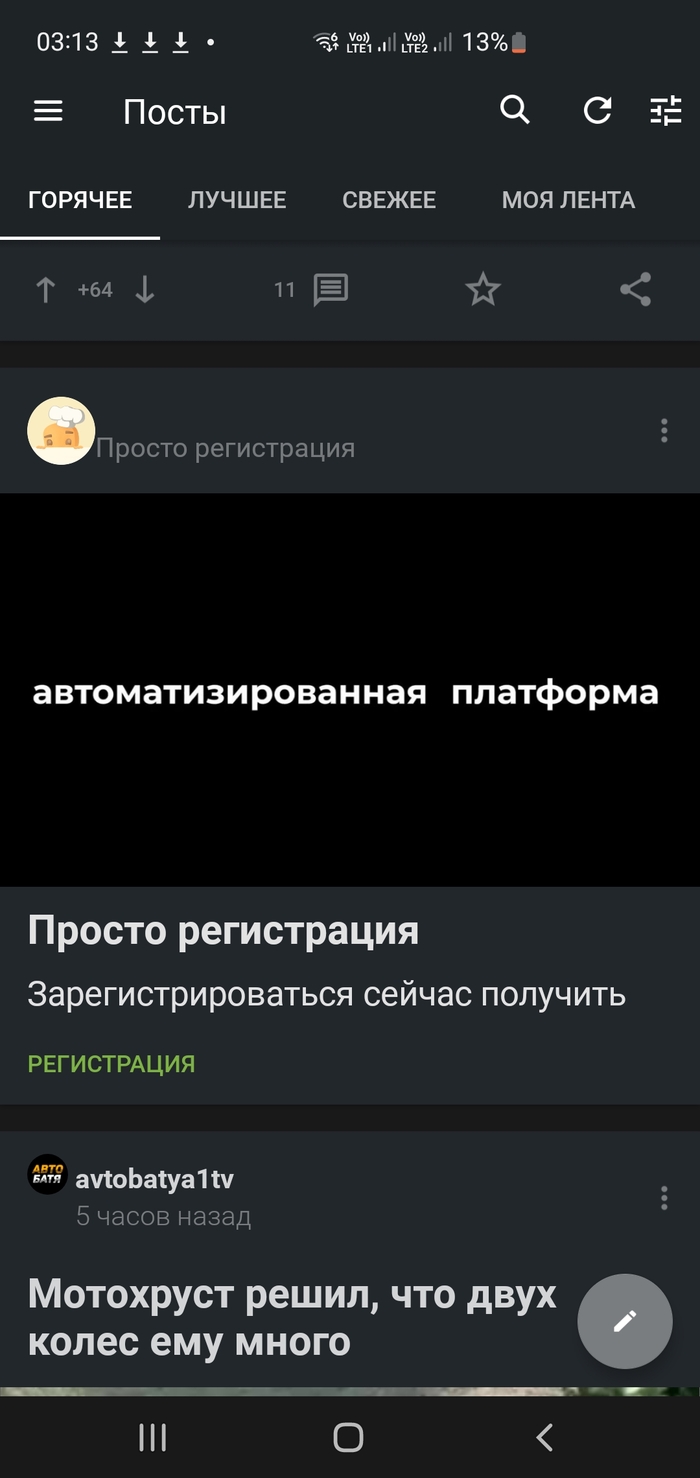Tap the green Регистрация link

[x=111, y=1064]
